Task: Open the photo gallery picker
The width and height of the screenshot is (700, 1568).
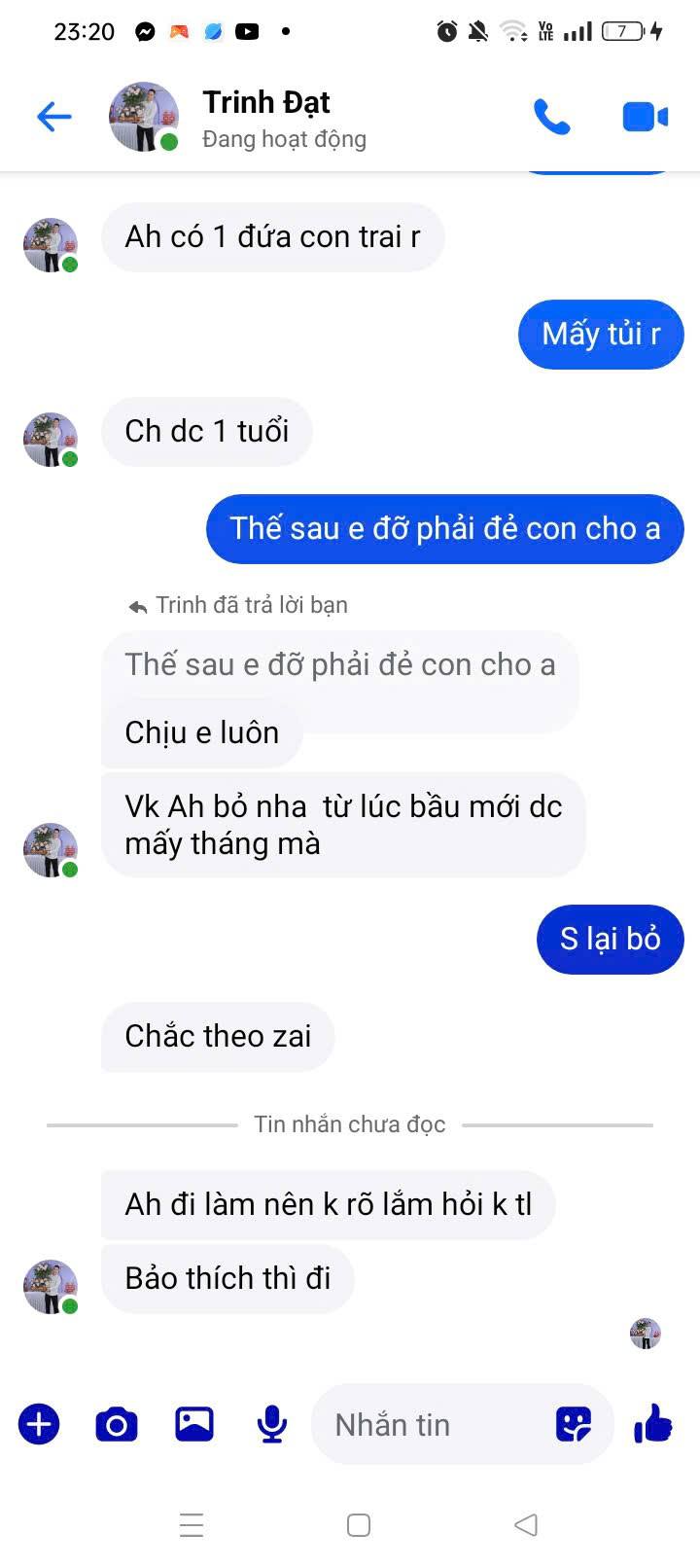Action: point(194,1425)
